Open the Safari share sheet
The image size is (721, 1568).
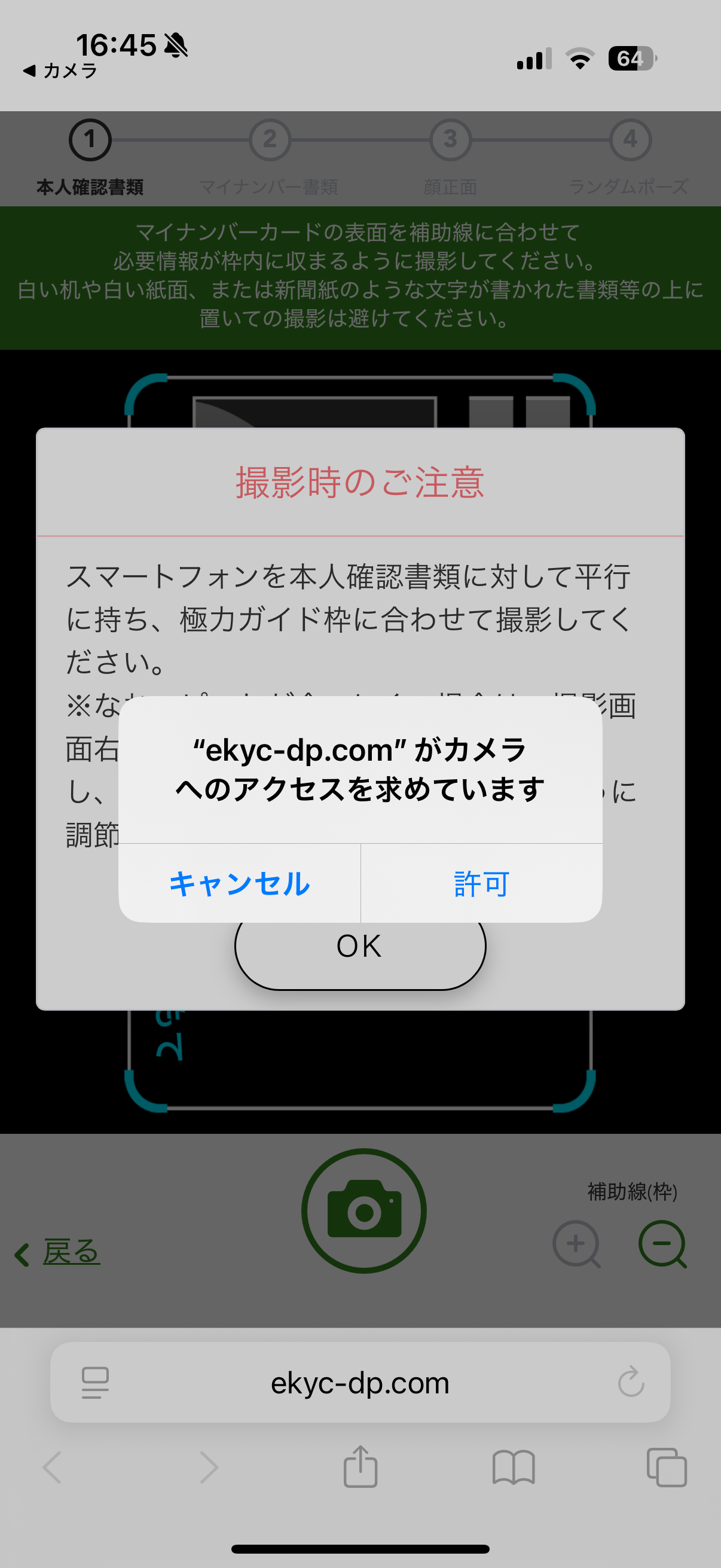360,1467
